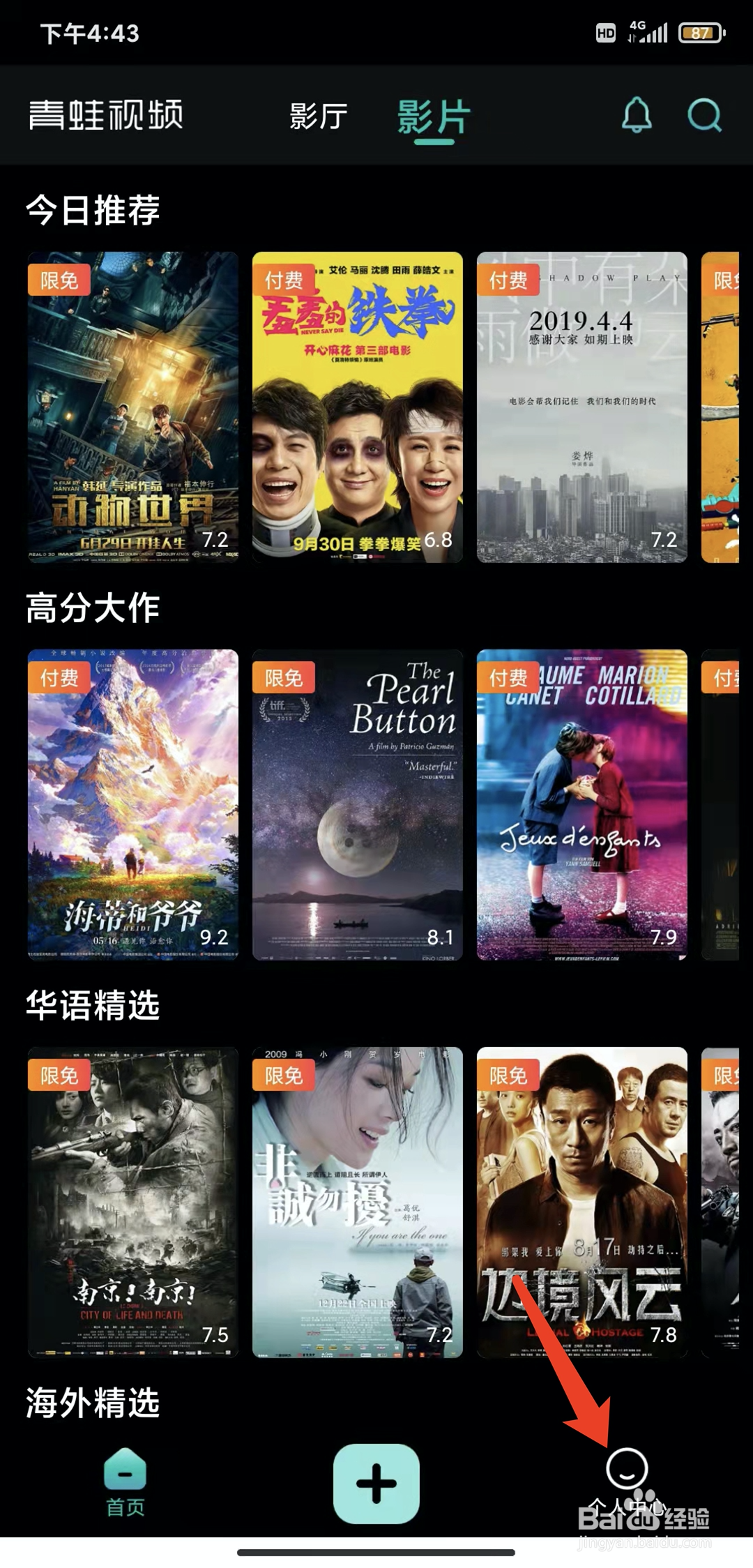Image resolution: width=753 pixels, height=1568 pixels.
Task: Go to the 首页 home tab
Action: tap(125, 1482)
